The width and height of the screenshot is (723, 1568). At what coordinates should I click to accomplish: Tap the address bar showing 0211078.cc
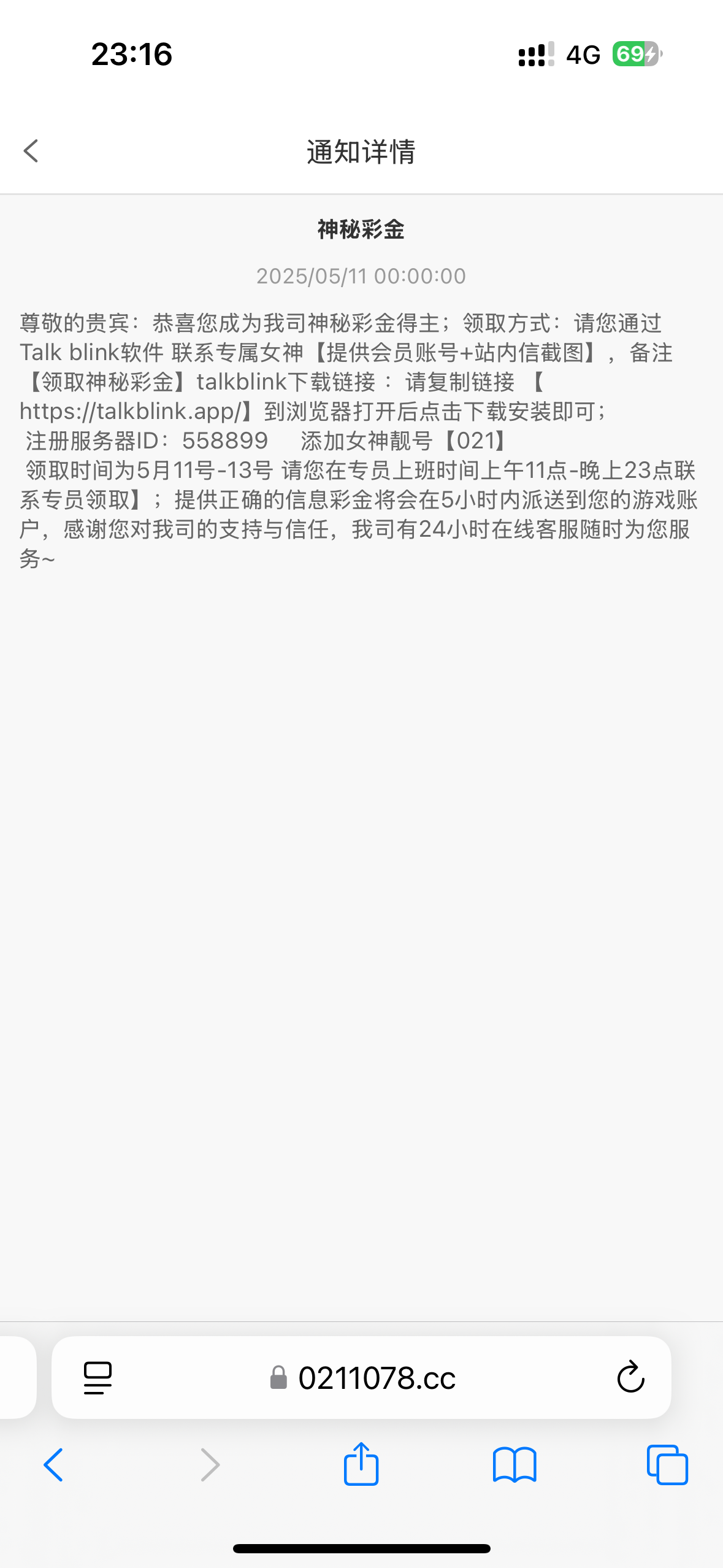[377, 1377]
